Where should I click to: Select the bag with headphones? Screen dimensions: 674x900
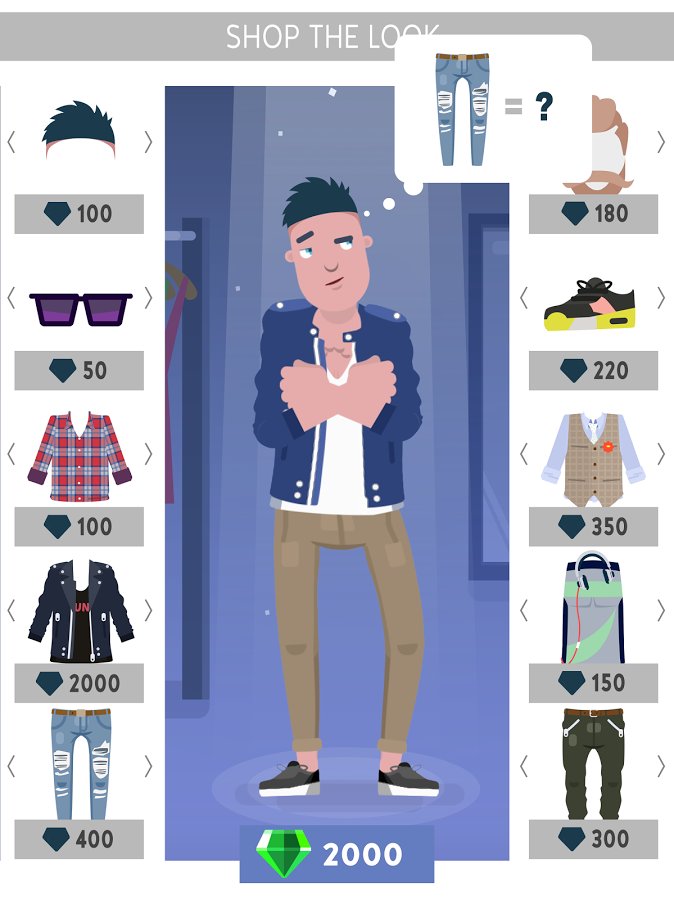pyautogui.click(x=591, y=610)
